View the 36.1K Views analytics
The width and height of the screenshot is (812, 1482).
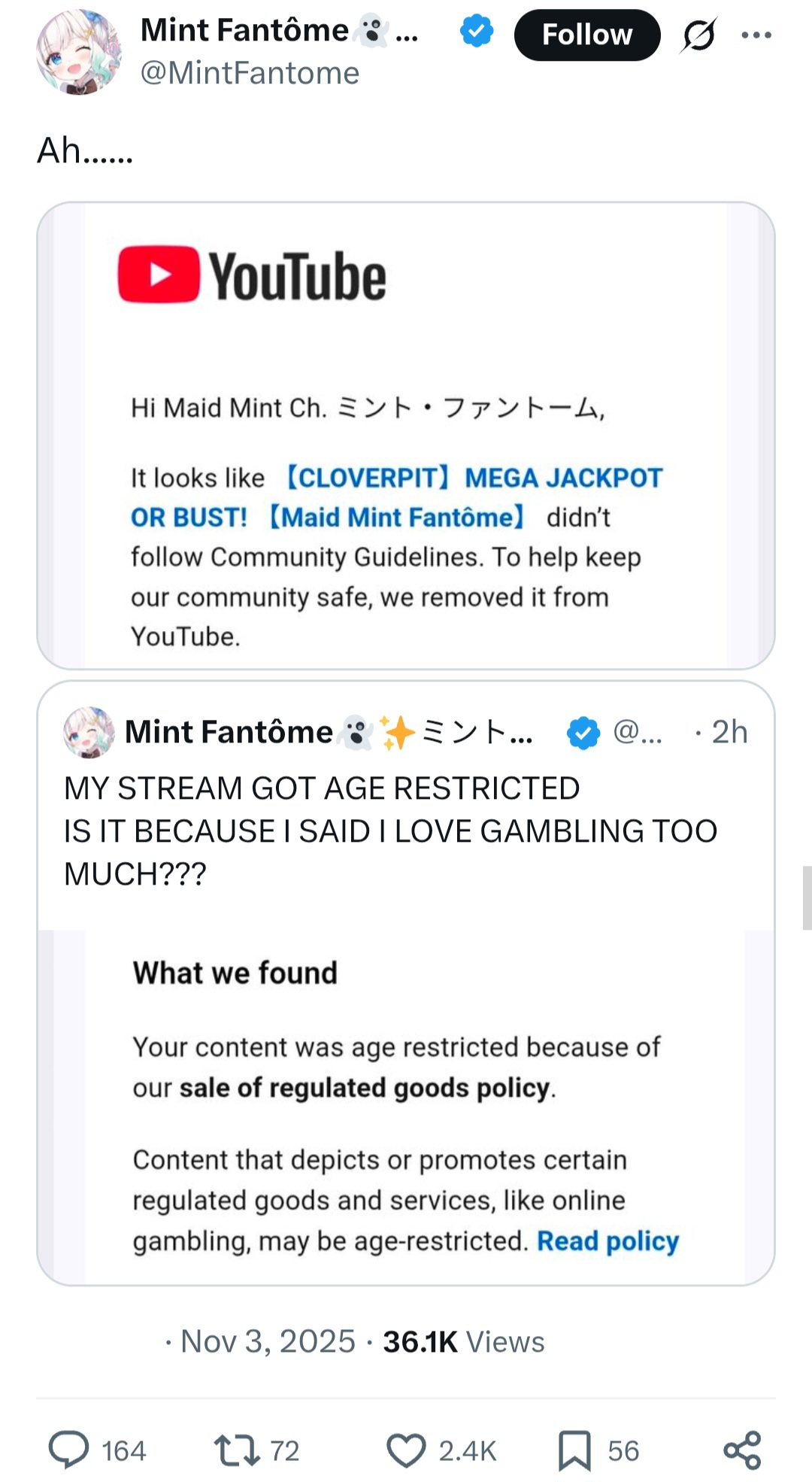point(463,1341)
